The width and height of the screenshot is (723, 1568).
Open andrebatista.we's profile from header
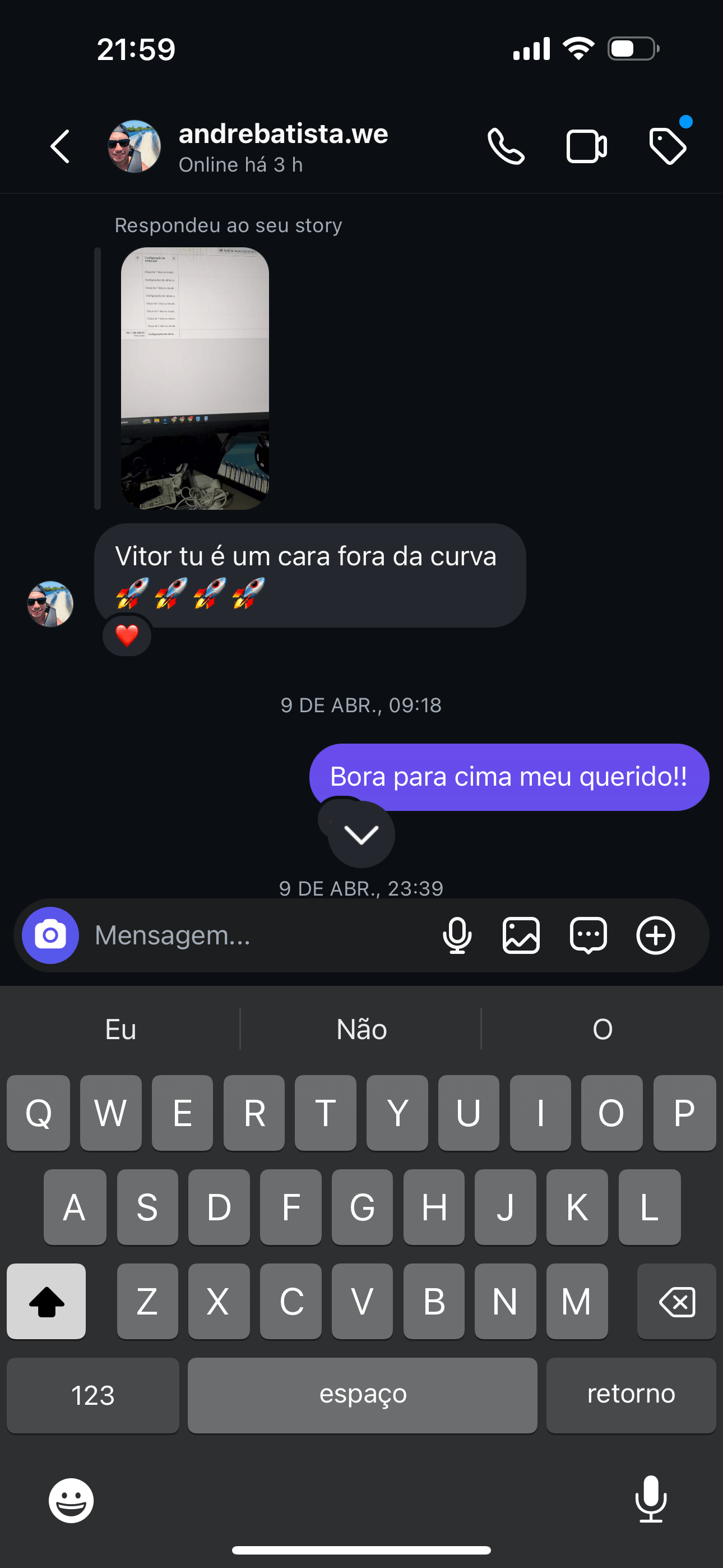[282, 147]
